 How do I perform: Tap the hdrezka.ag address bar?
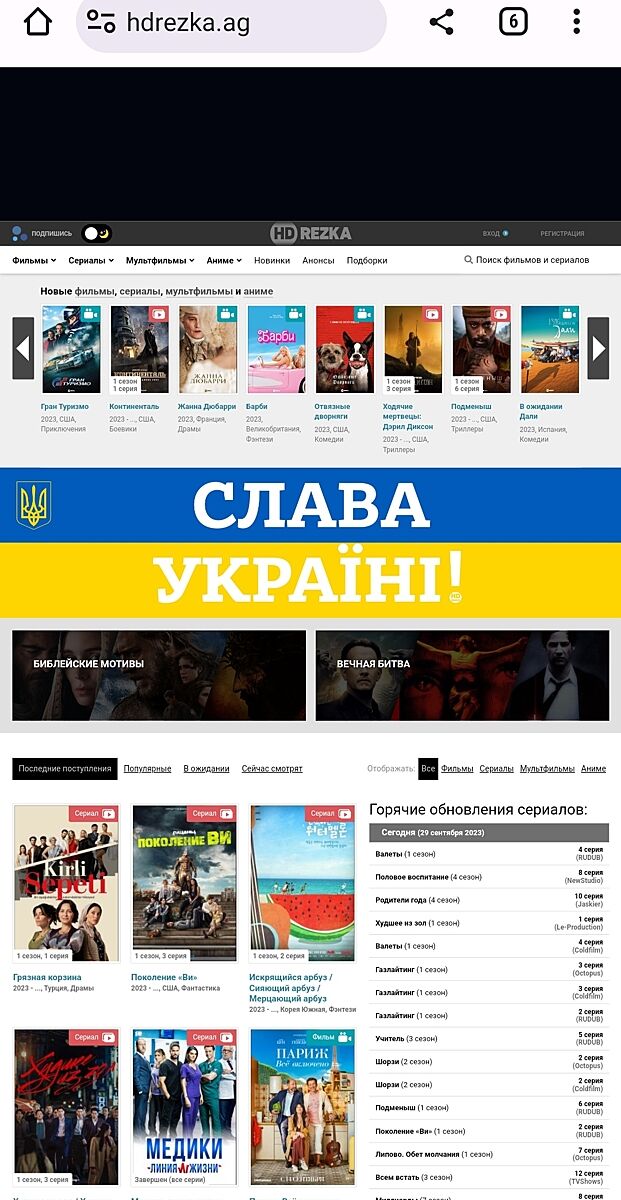pyautogui.click(x=230, y=23)
